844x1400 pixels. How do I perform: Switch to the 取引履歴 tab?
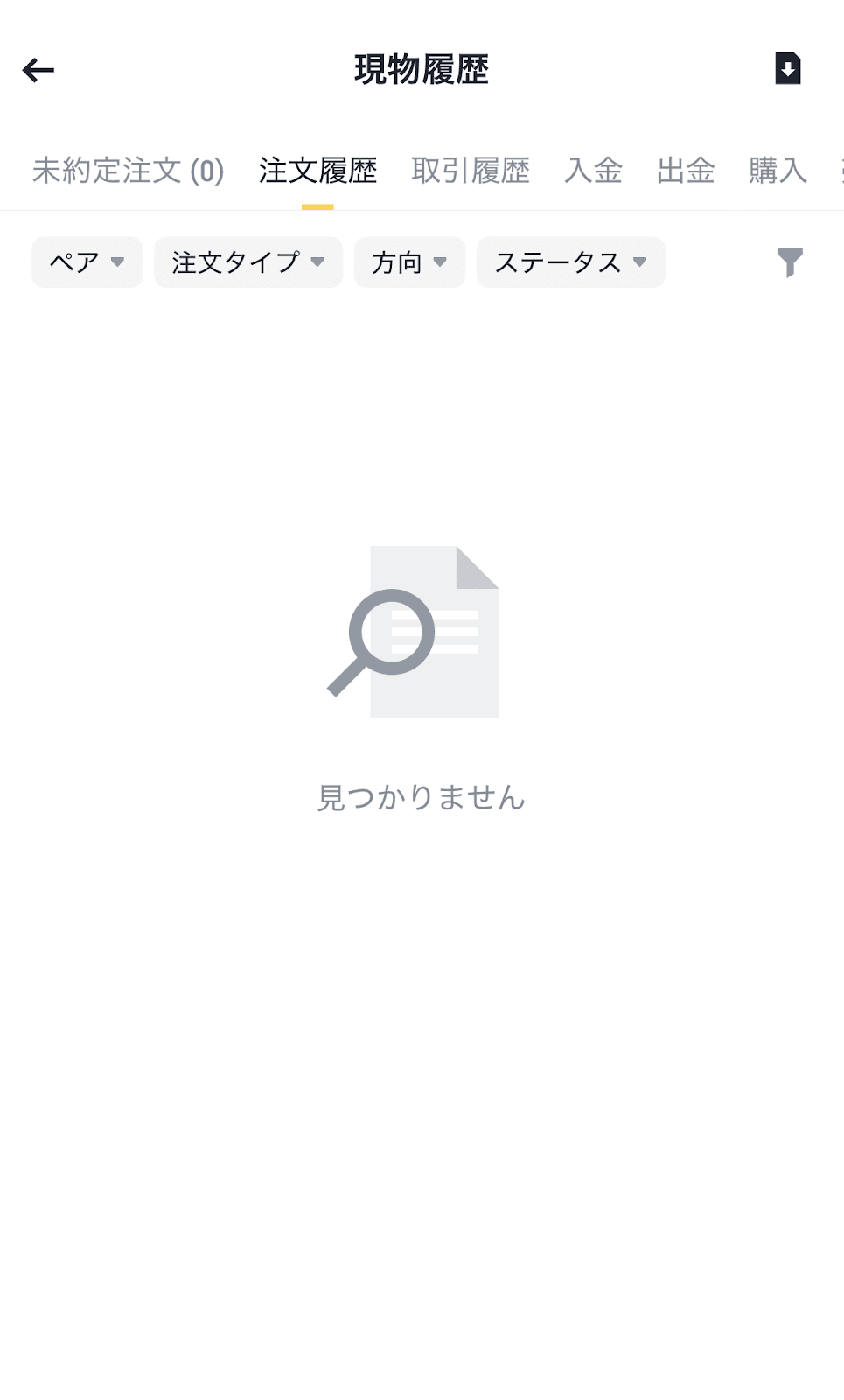[x=471, y=170]
